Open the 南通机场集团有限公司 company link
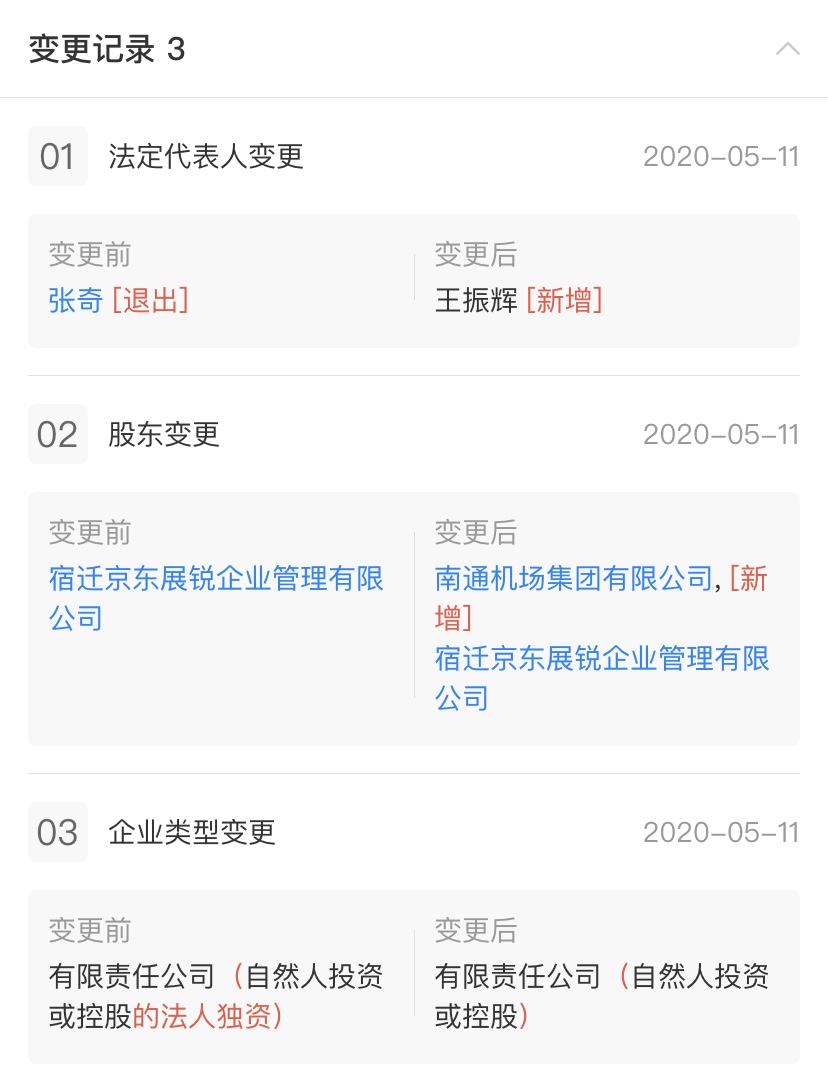 click(x=573, y=579)
